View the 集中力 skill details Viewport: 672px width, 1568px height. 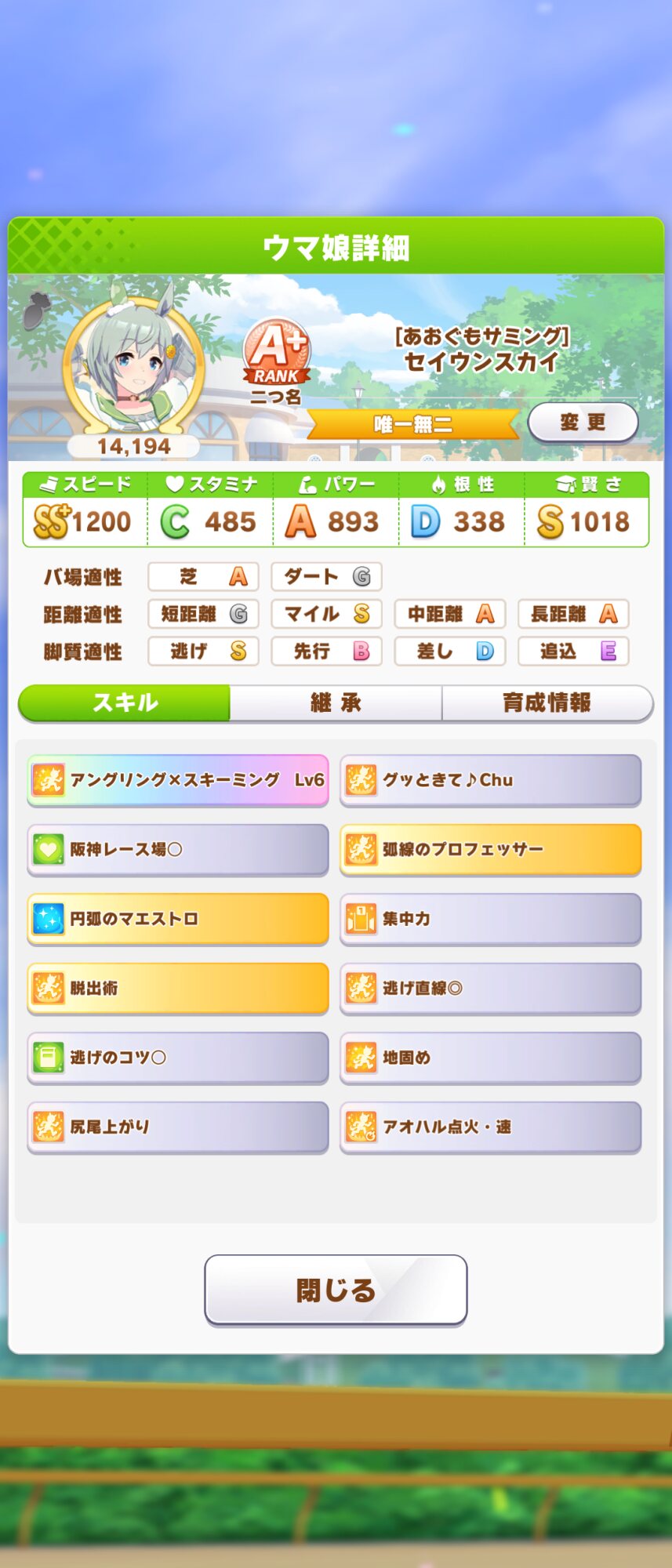[490, 919]
